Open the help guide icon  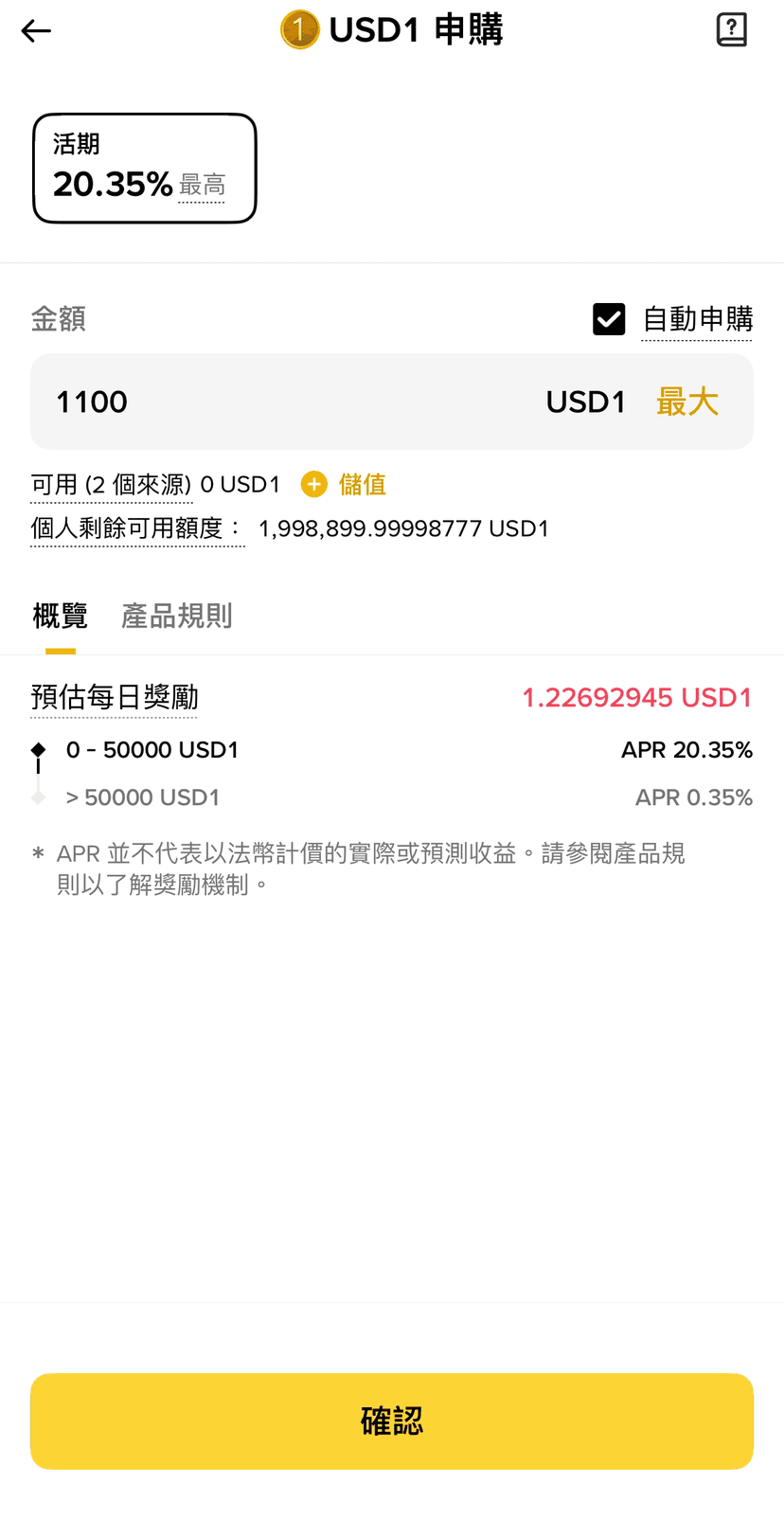(731, 30)
